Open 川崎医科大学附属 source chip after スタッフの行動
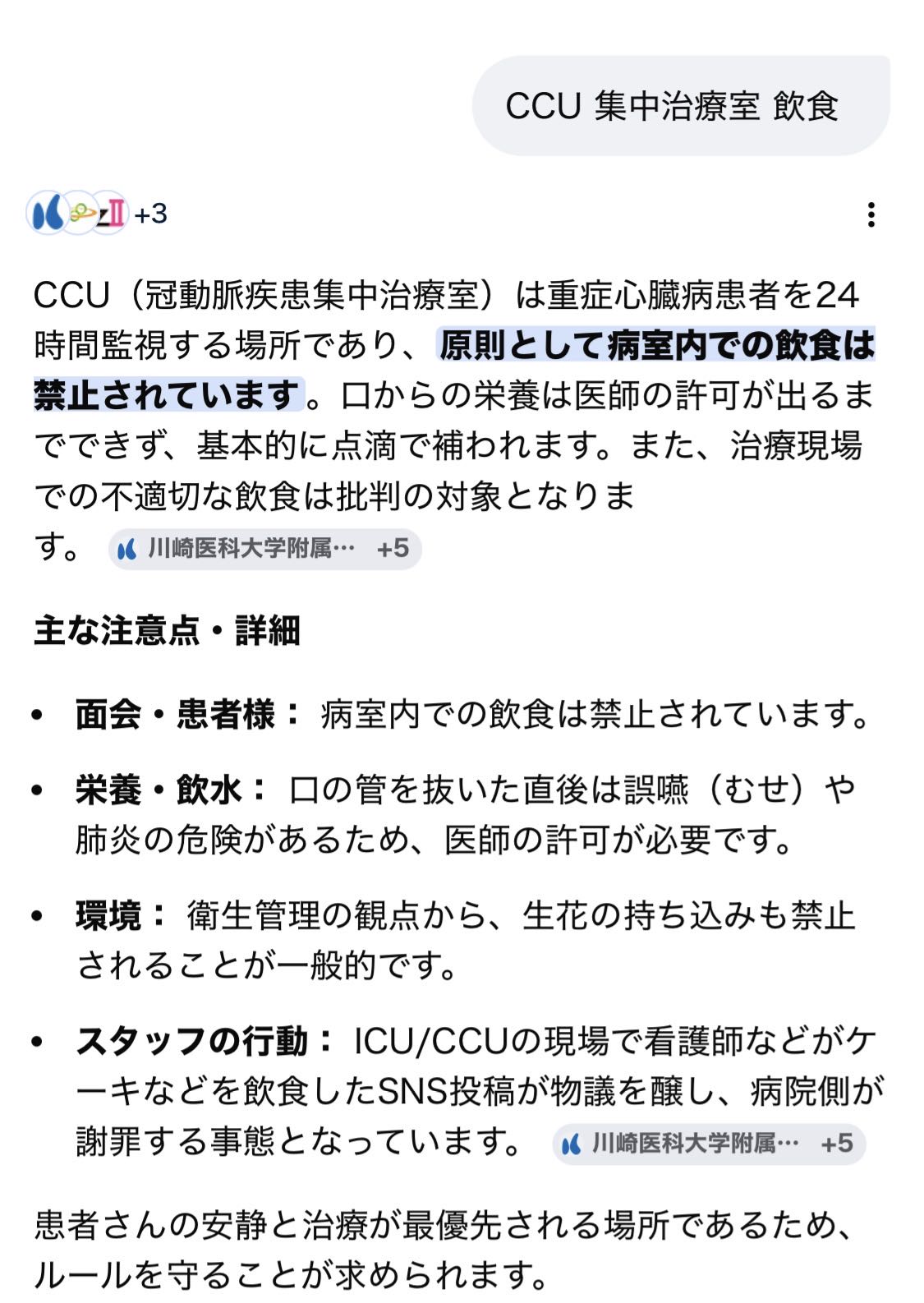The width and height of the screenshot is (924, 1303). pyautogui.click(x=709, y=1144)
